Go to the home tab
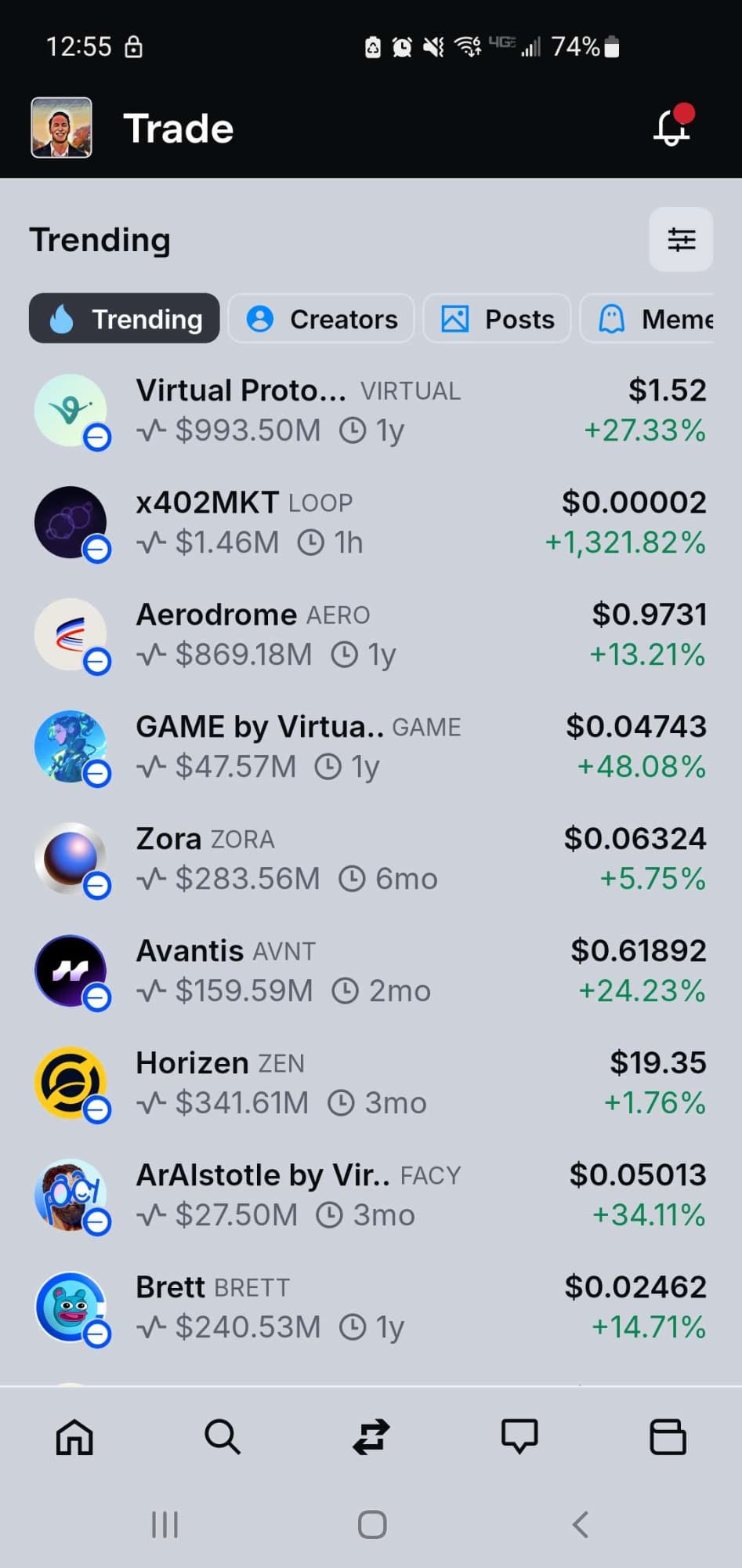742x1568 pixels. pos(74,1437)
